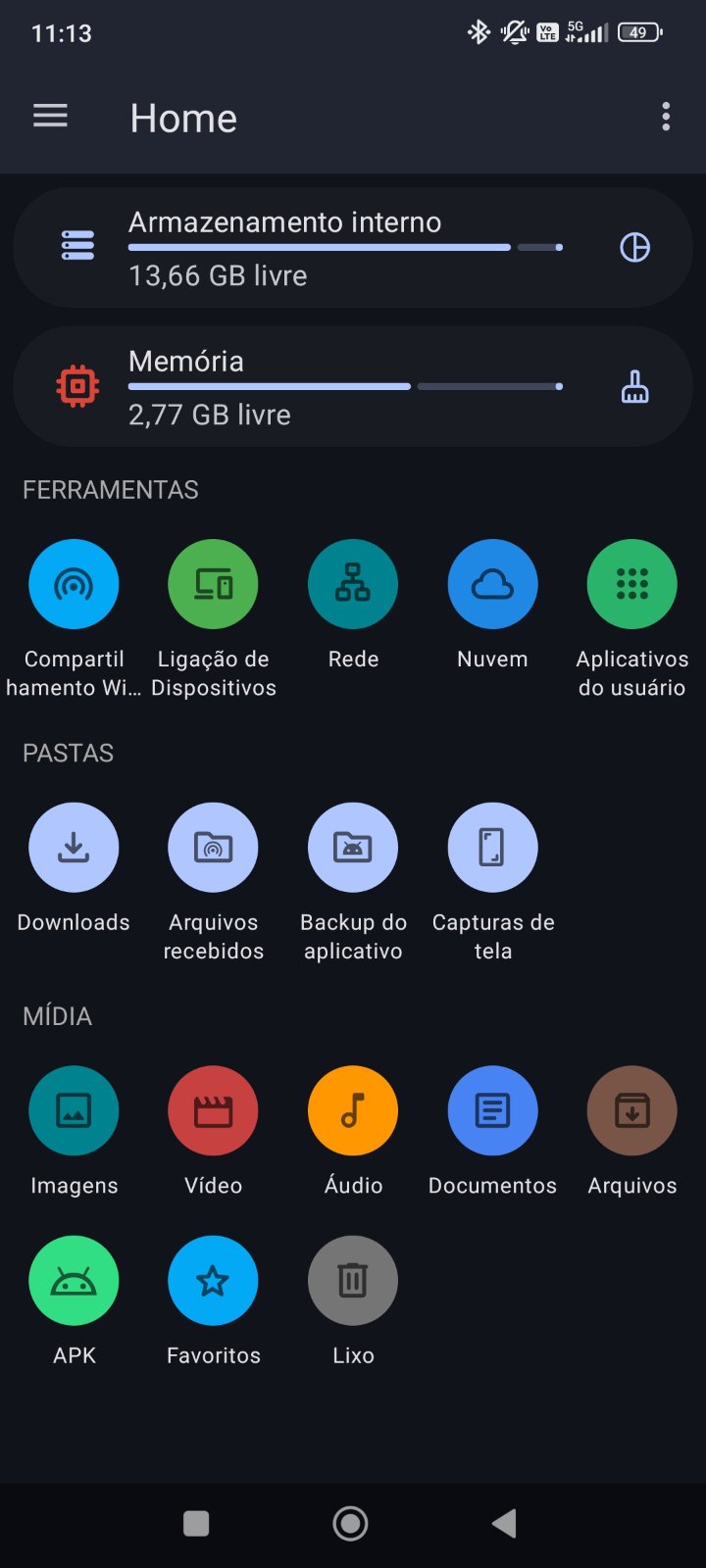Open the Documentos category
This screenshot has width=706, height=1568.
point(492,1111)
